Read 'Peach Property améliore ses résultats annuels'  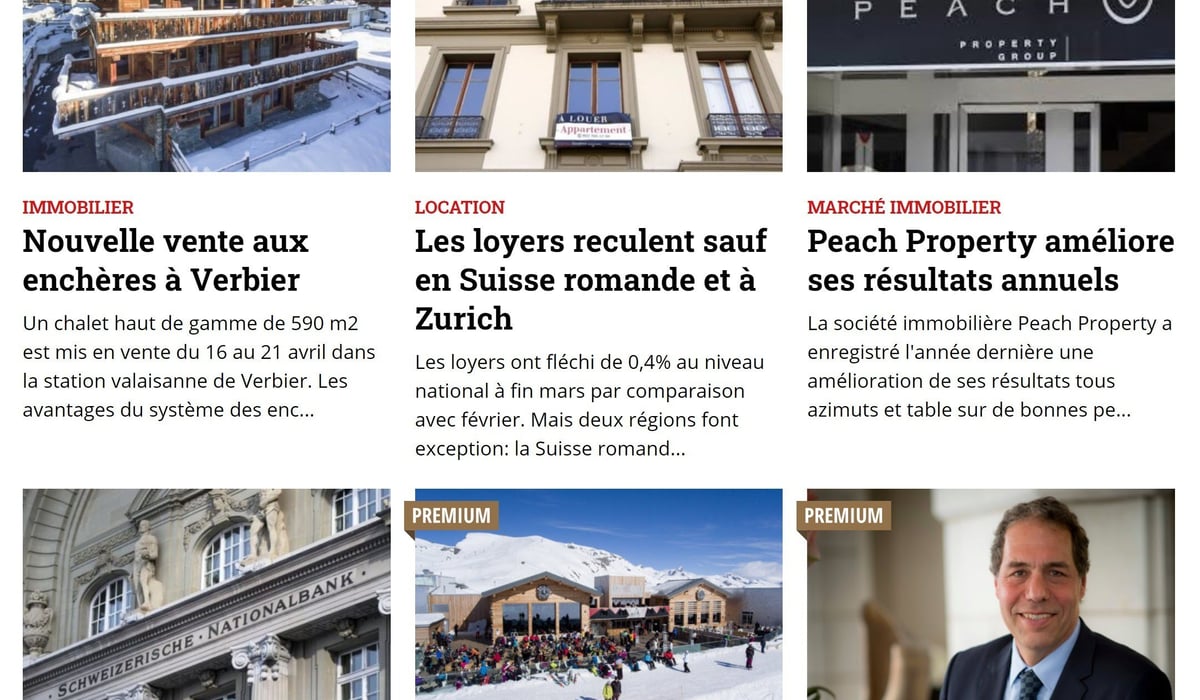click(990, 260)
